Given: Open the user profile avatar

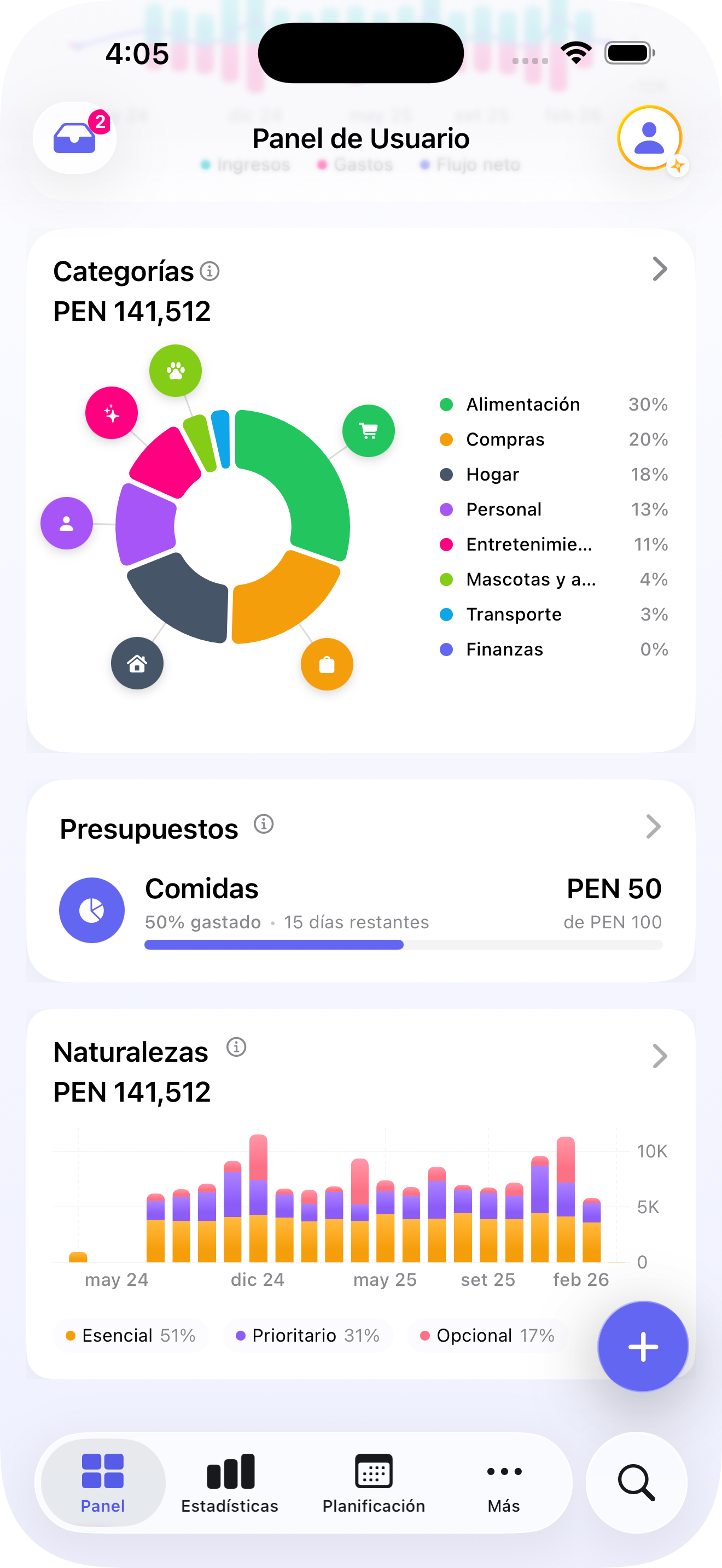Looking at the screenshot, I should [x=650, y=138].
